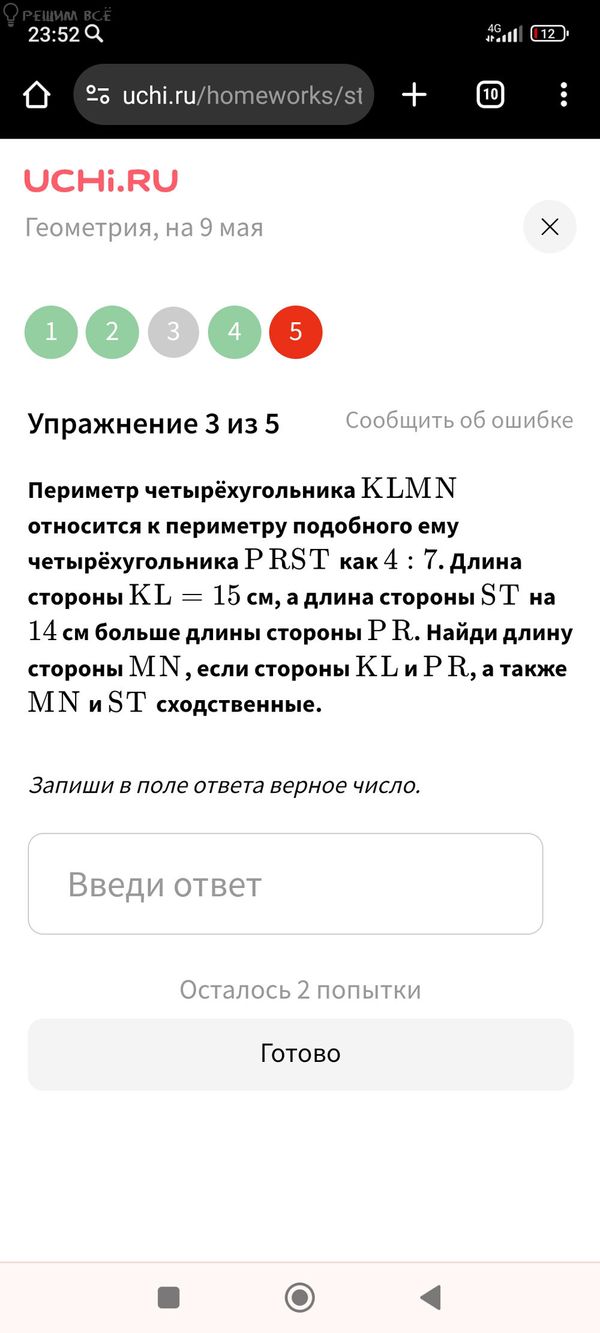Tap the system back button
600x1333 pixels.
[x=431, y=1298]
